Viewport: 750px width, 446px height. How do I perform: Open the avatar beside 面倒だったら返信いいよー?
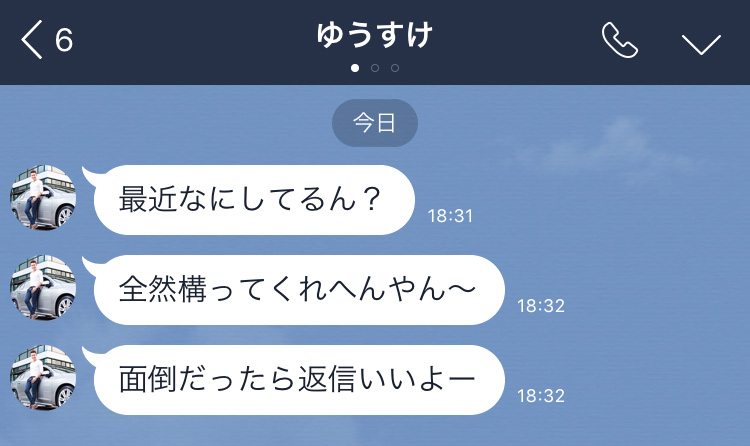pyautogui.click(x=43, y=379)
